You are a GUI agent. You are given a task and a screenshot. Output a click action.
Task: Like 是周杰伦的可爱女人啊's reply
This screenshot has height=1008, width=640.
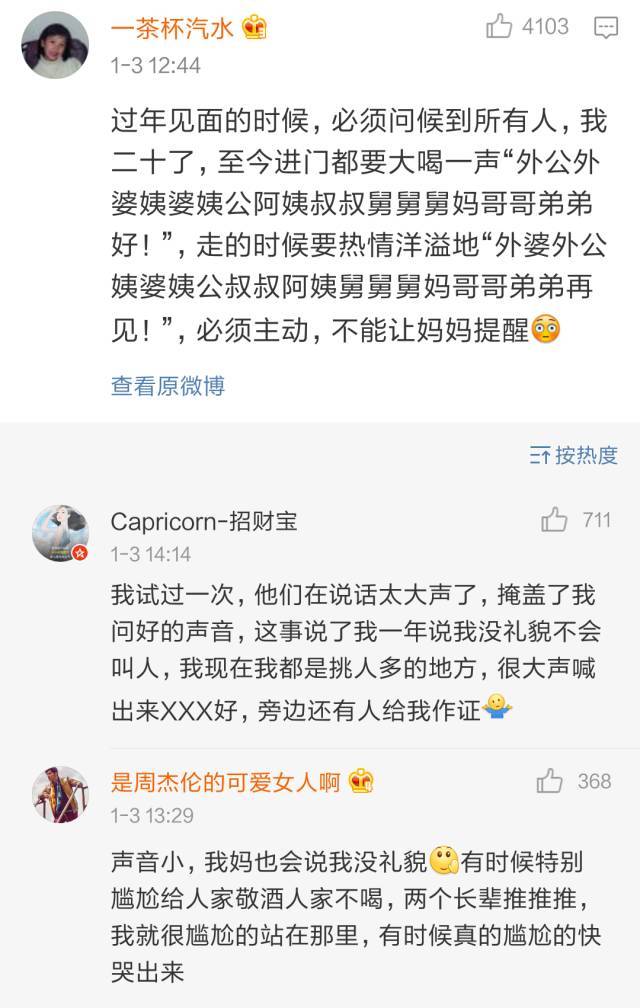pyautogui.click(x=550, y=781)
